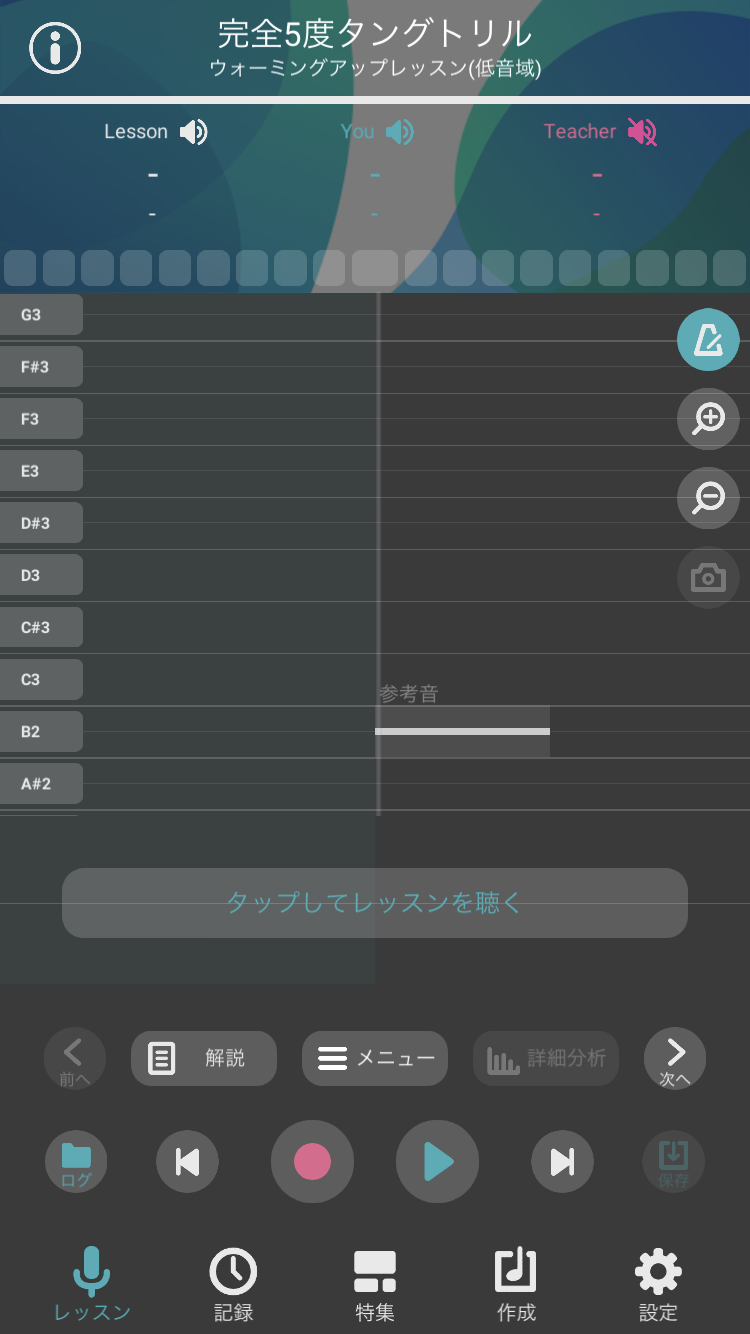
Task: Mute the Lesson audio speaker
Action: (x=193, y=132)
